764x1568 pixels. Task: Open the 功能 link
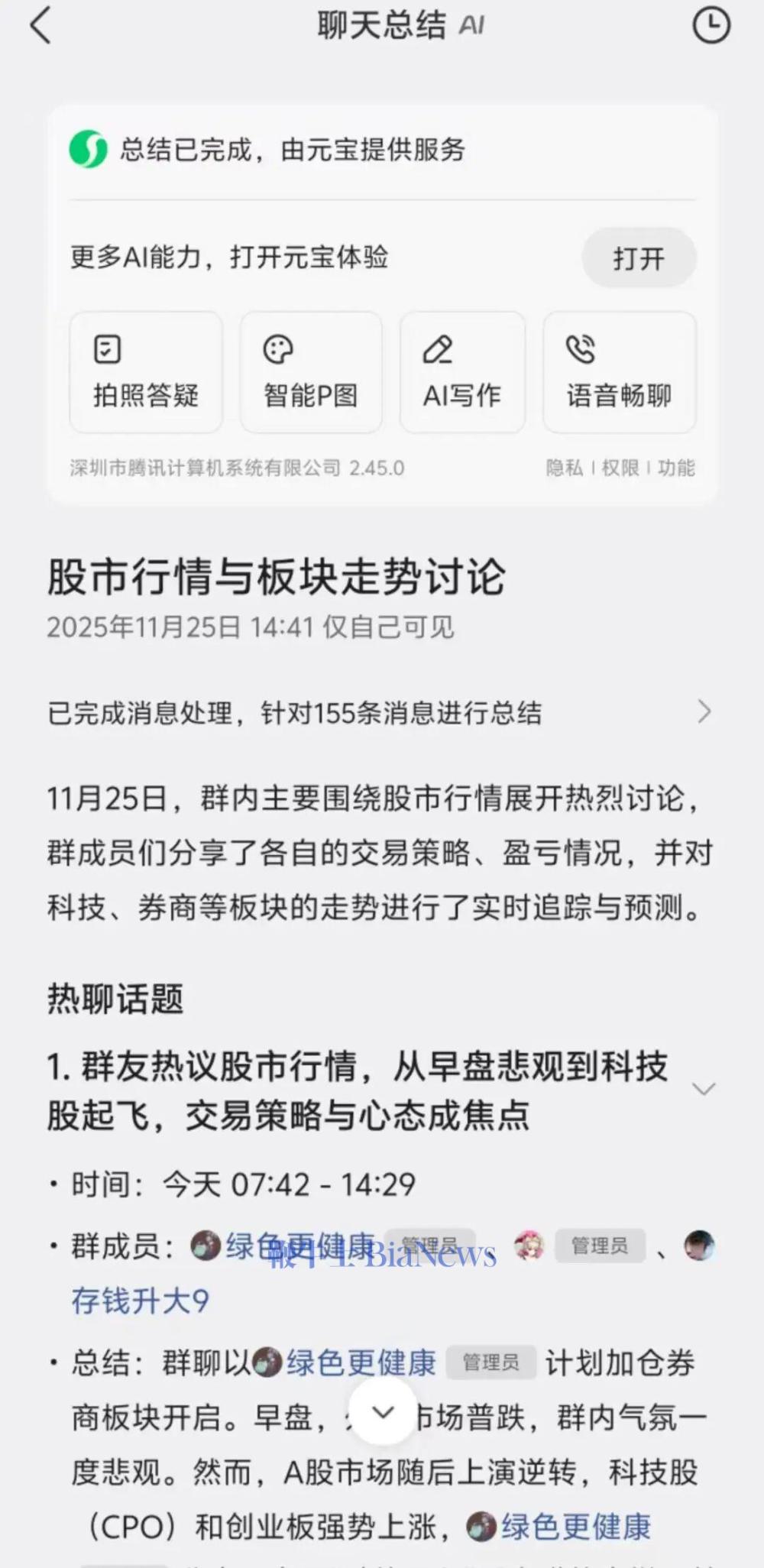pos(676,468)
